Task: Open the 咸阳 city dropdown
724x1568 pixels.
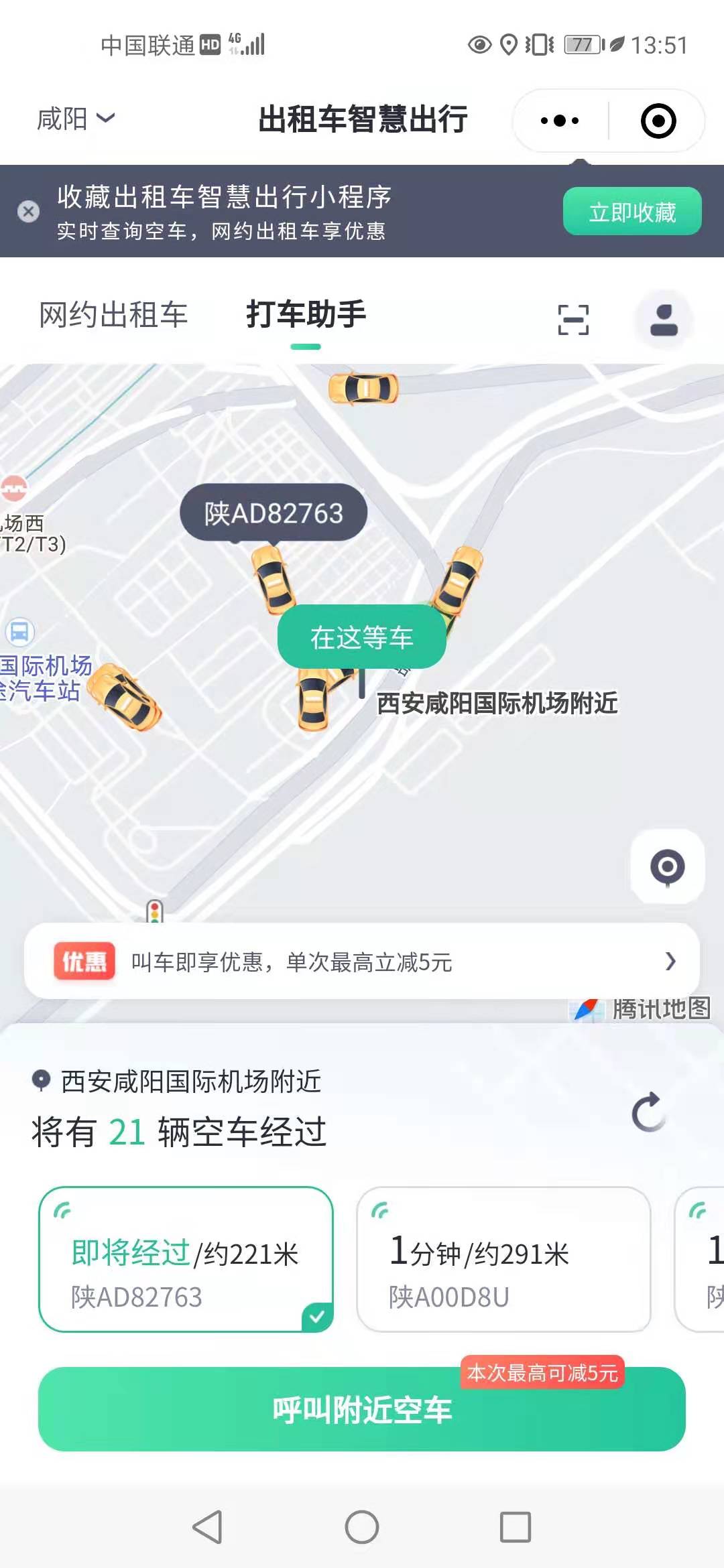Action: click(x=76, y=119)
